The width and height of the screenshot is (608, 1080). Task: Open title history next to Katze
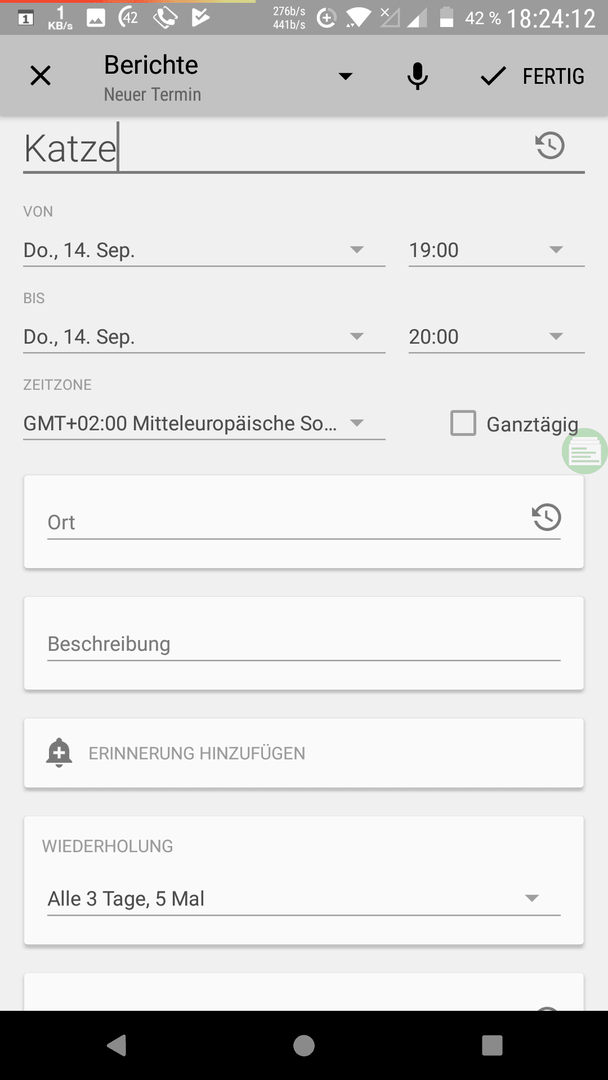pyautogui.click(x=550, y=146)
